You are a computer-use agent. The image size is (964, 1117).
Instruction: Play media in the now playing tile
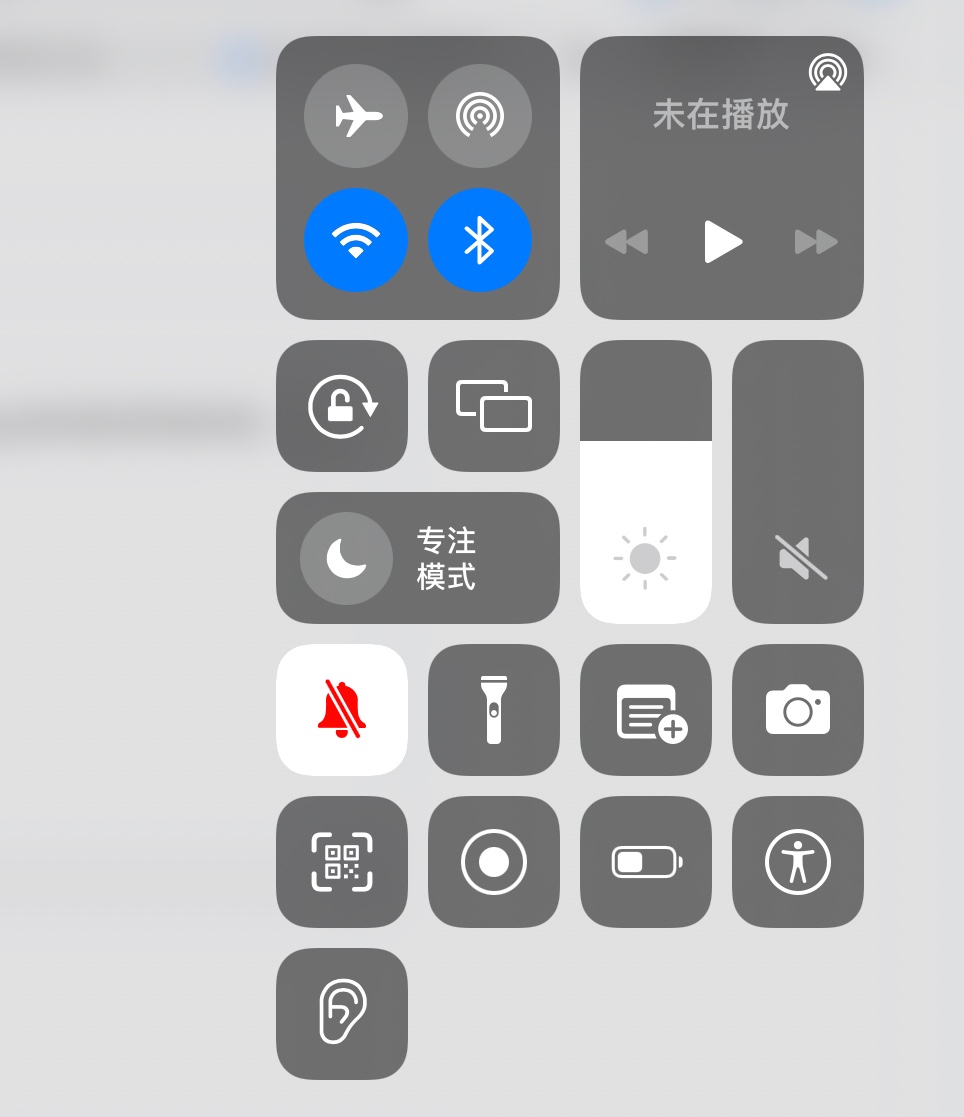(722, 242)
